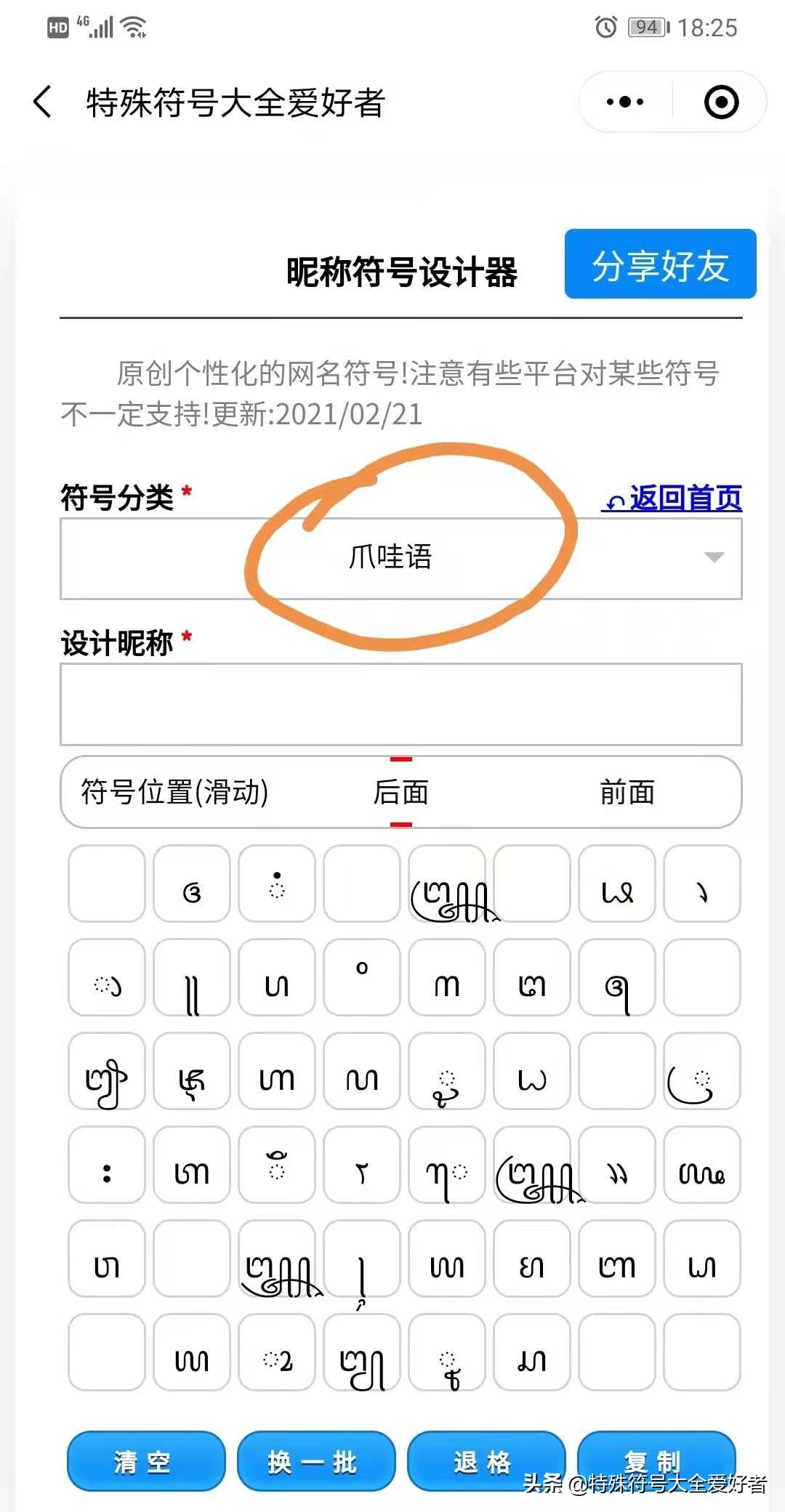Clear the nickname with 清空
785x1512 pixels.
pos(145,1461)
